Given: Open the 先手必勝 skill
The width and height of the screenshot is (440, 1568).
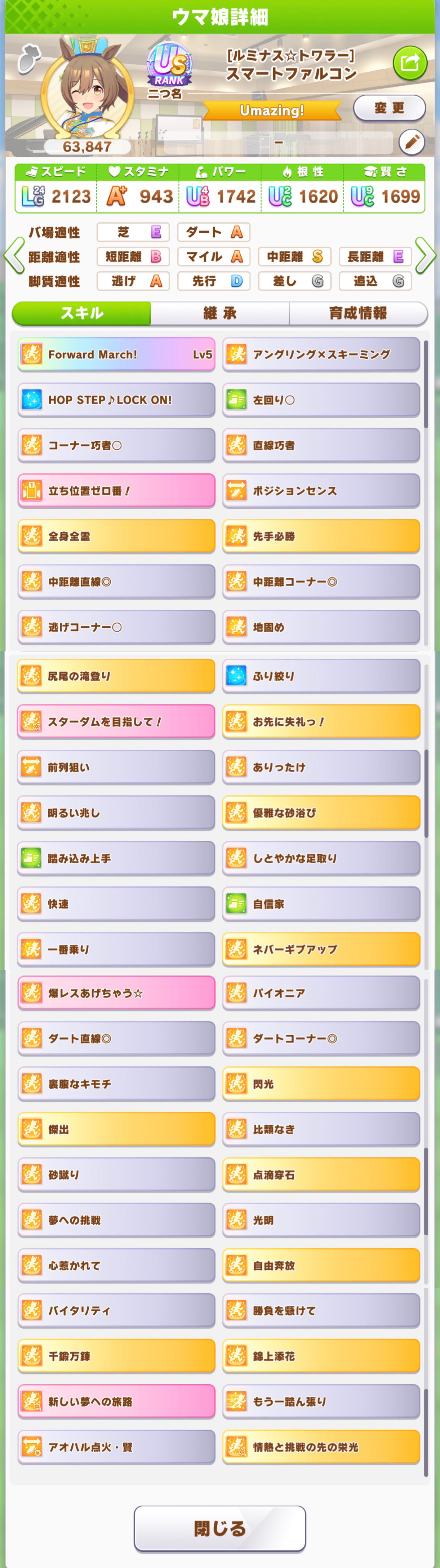Looking at the screenshot, I should (x=321, y=536).
